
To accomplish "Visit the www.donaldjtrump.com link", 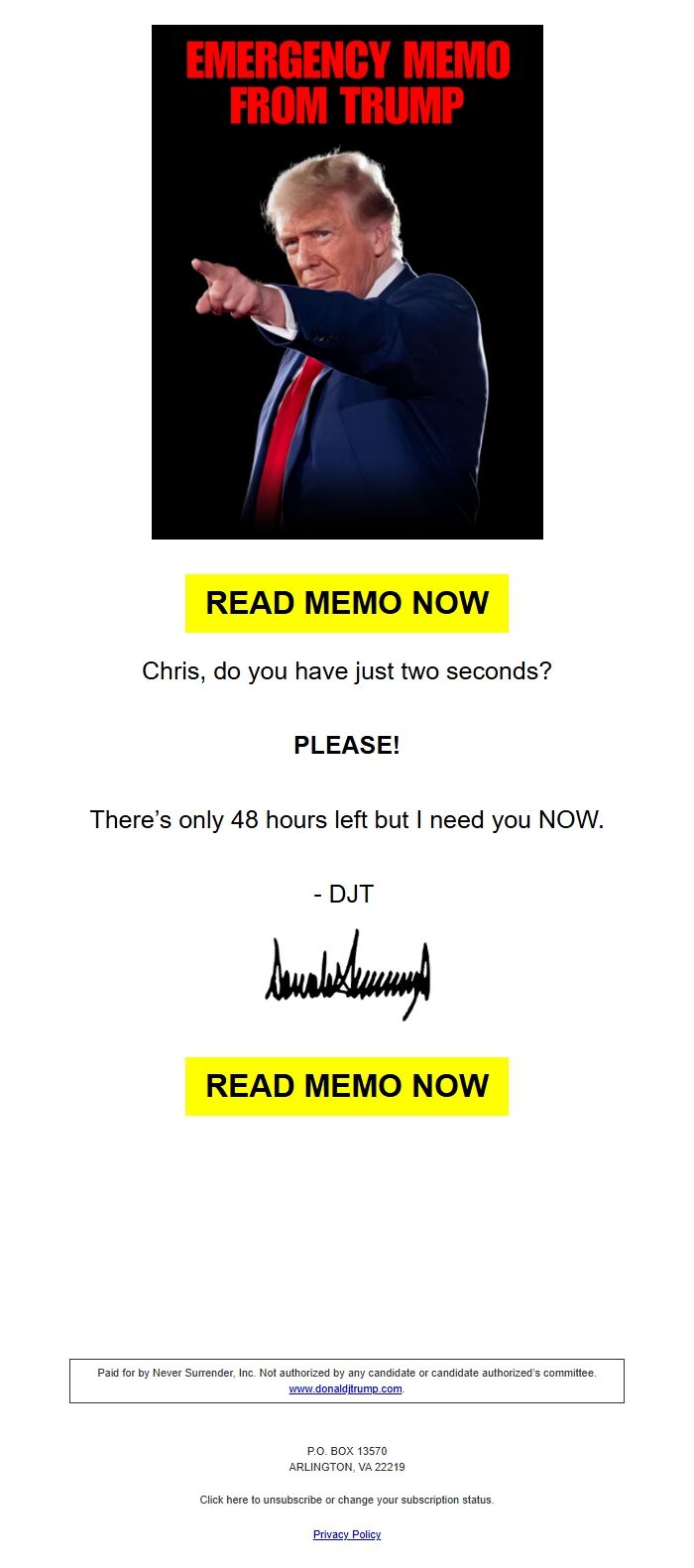I will [x=345, y=1388].
